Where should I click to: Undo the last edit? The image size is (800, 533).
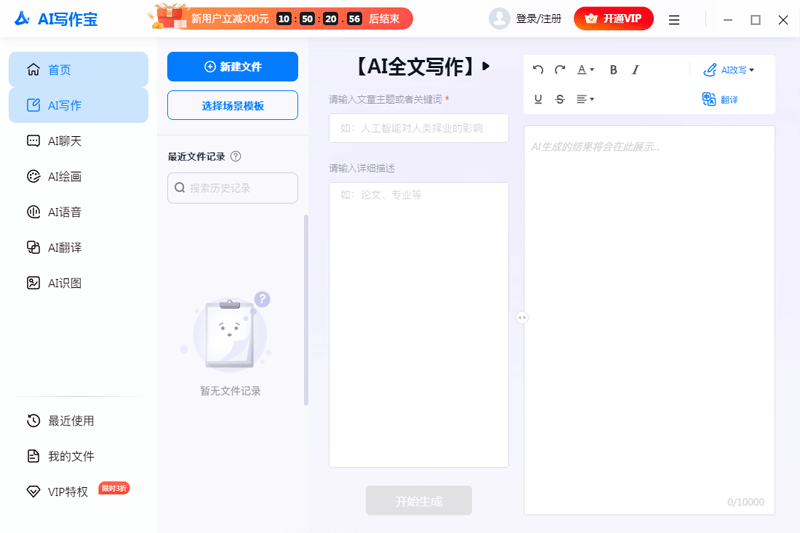538,70
